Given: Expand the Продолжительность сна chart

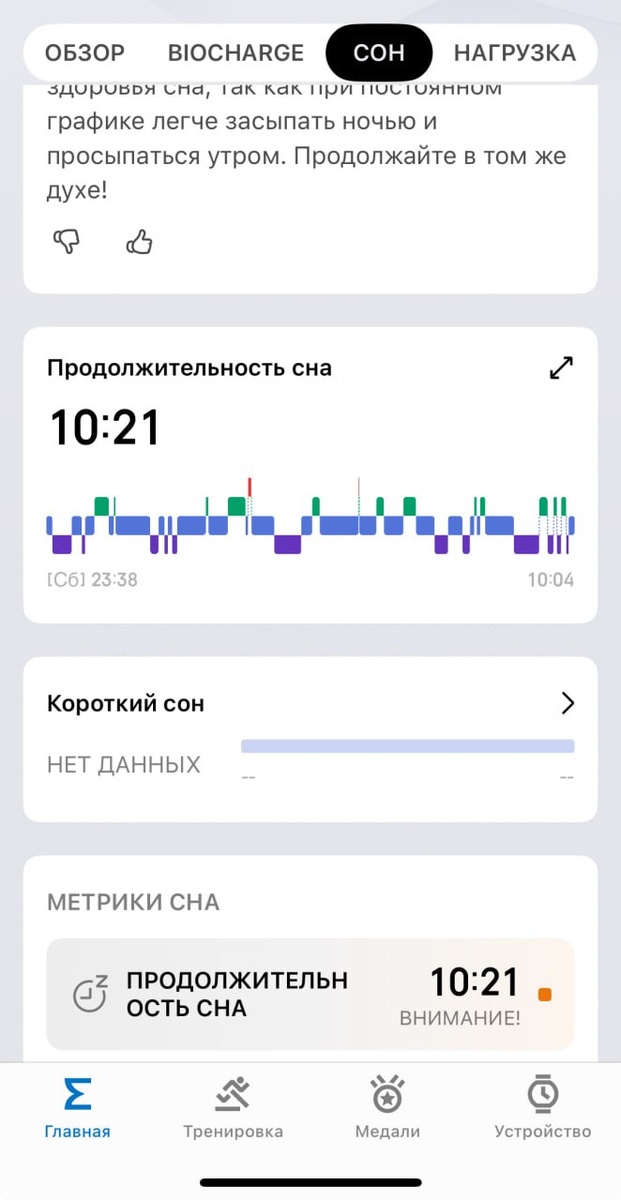Looking at the screenshot, I should pos(562,368).
